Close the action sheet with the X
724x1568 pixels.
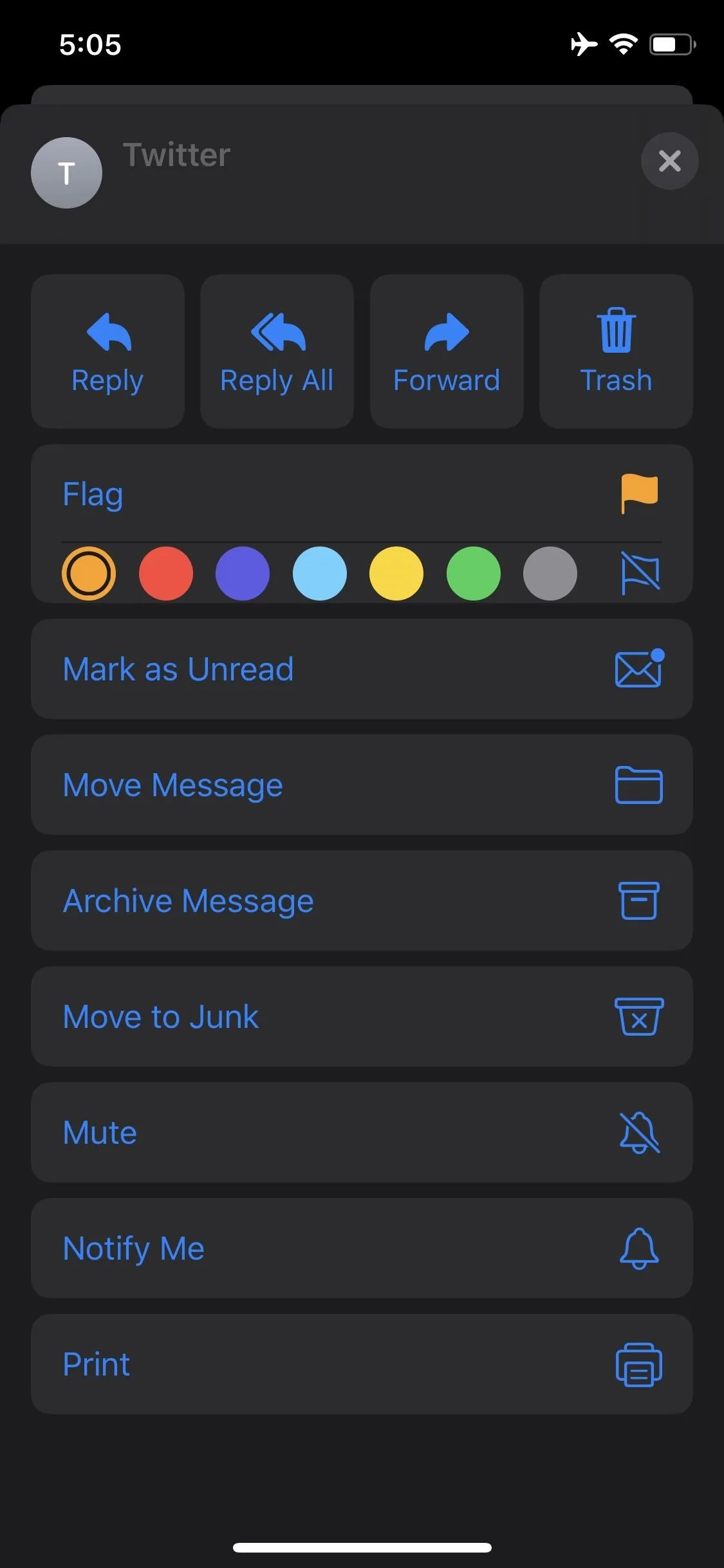coord(669,161)
